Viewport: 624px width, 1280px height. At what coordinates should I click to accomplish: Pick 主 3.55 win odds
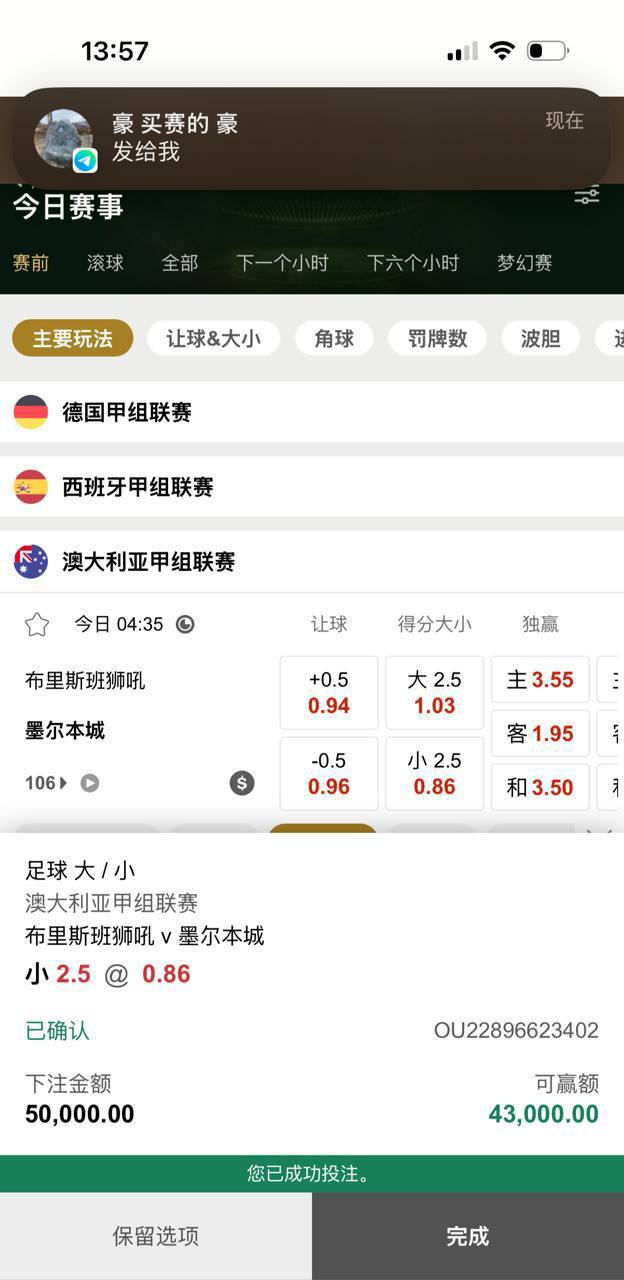(540, 680)
